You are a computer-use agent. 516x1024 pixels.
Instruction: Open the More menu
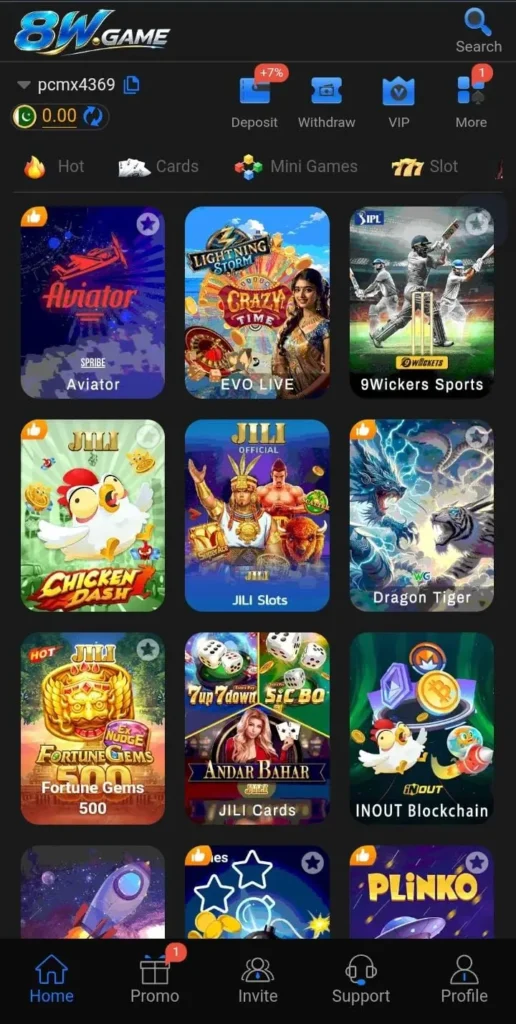tap(472, 99)
